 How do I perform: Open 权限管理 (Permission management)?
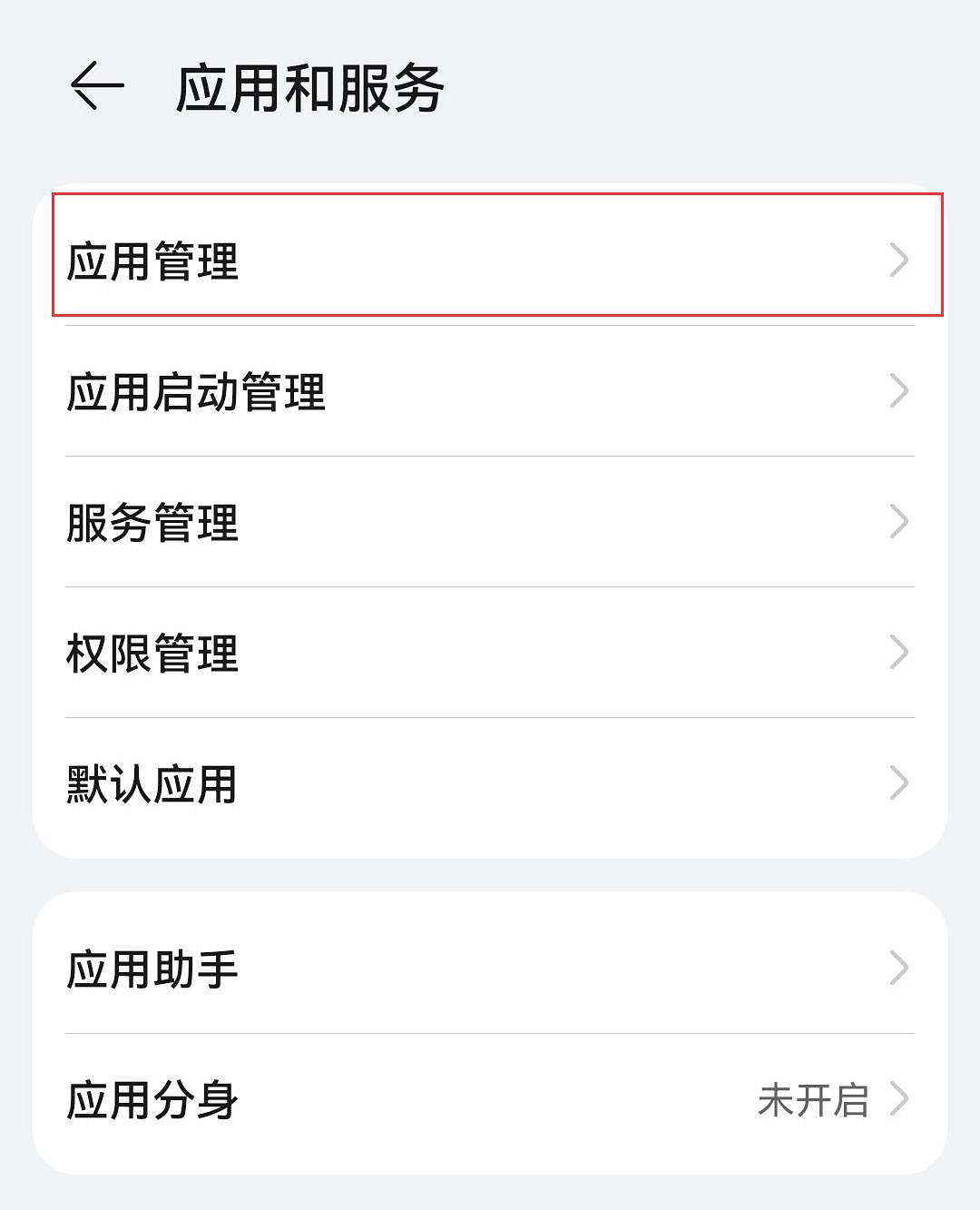pyautogui.click(x=363, y=652)
